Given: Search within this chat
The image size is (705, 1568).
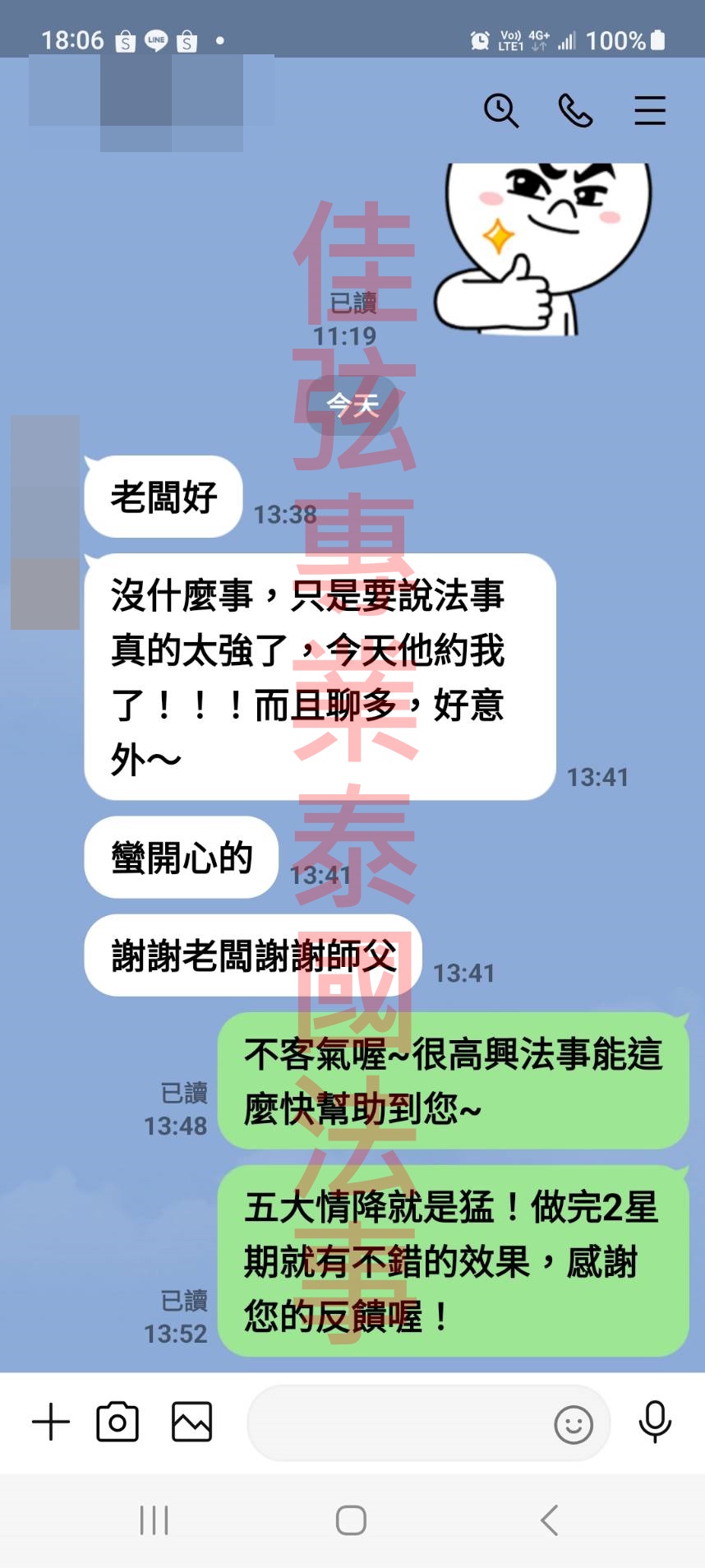Looking at the screenshot, I should click(500, 110).
